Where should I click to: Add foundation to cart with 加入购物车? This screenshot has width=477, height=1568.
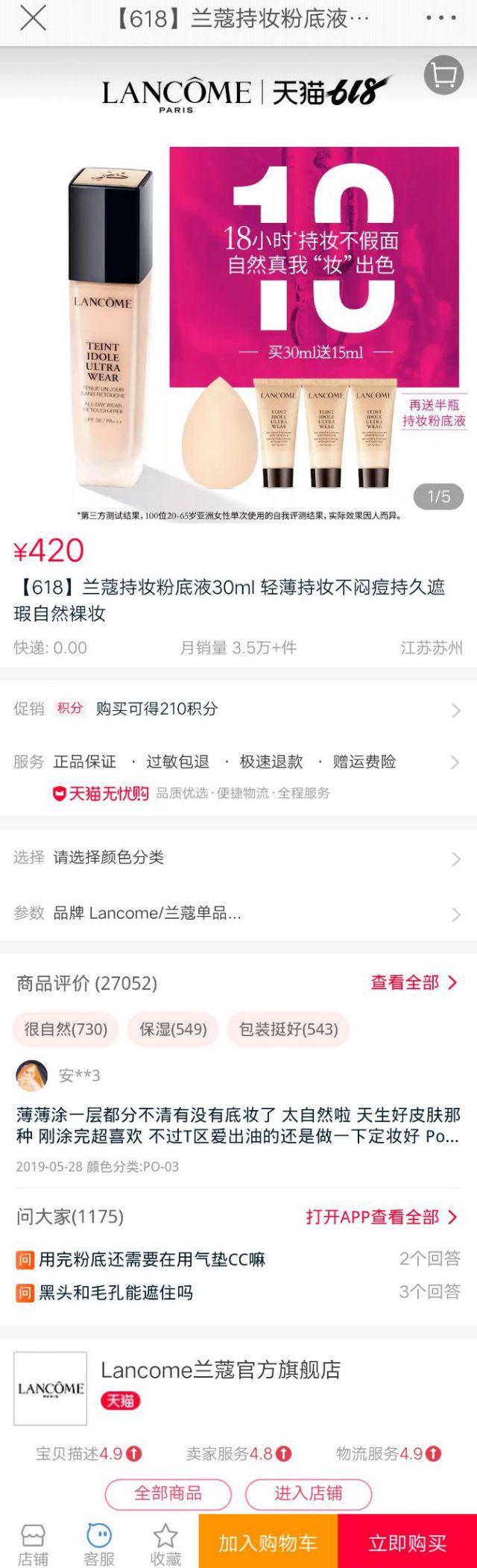(268, 1543)
